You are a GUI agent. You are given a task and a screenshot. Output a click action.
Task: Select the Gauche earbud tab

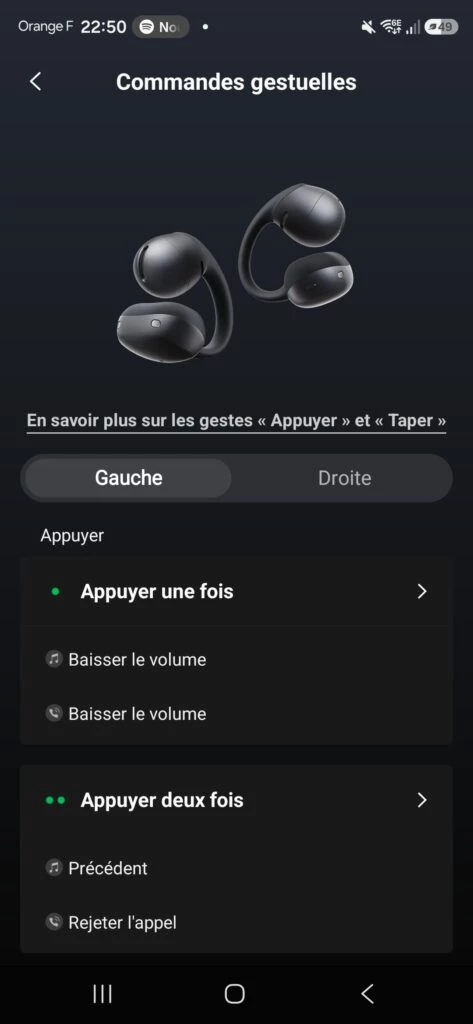129,477
